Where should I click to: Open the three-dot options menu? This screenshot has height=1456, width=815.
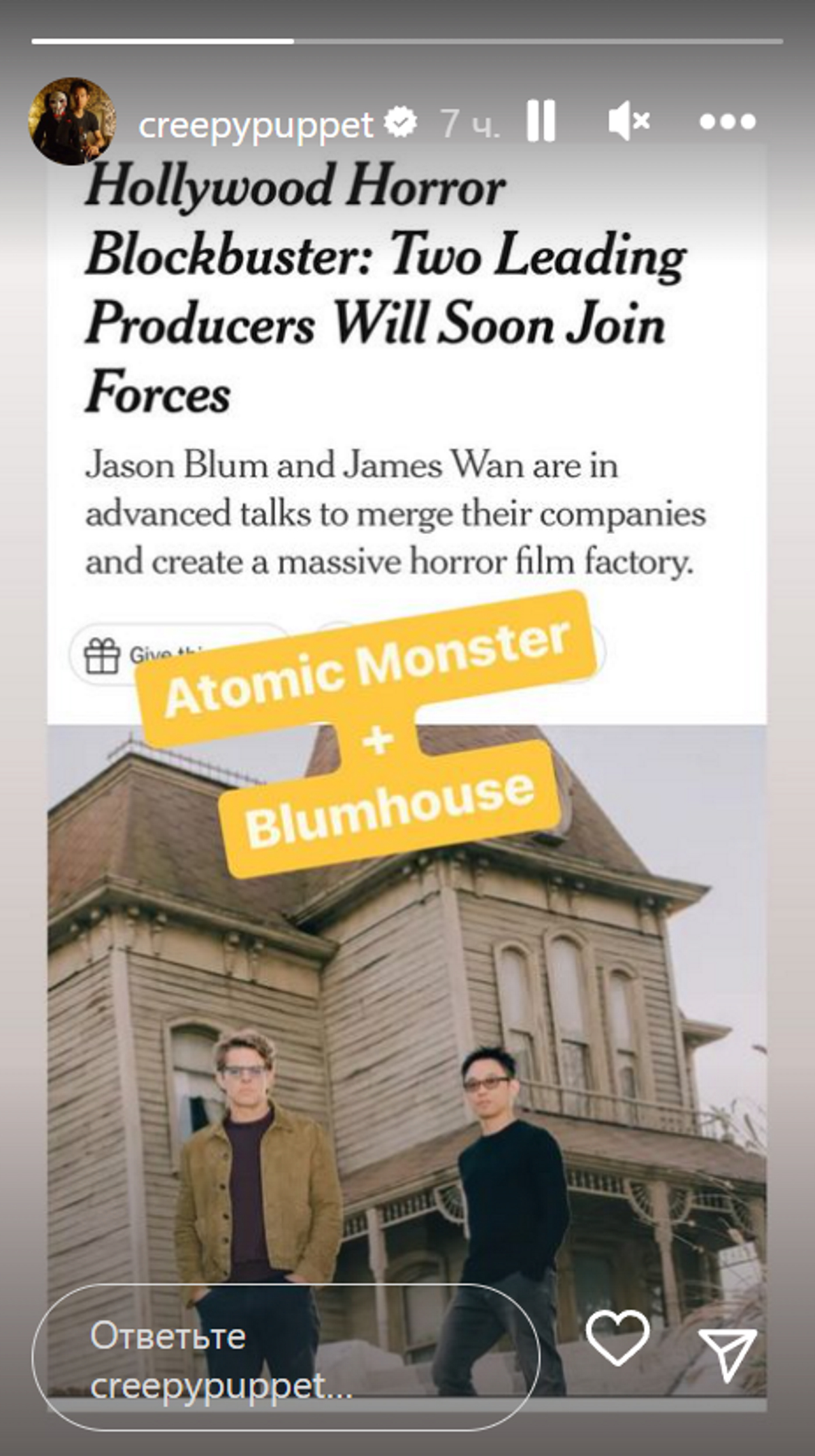[727, 122]
